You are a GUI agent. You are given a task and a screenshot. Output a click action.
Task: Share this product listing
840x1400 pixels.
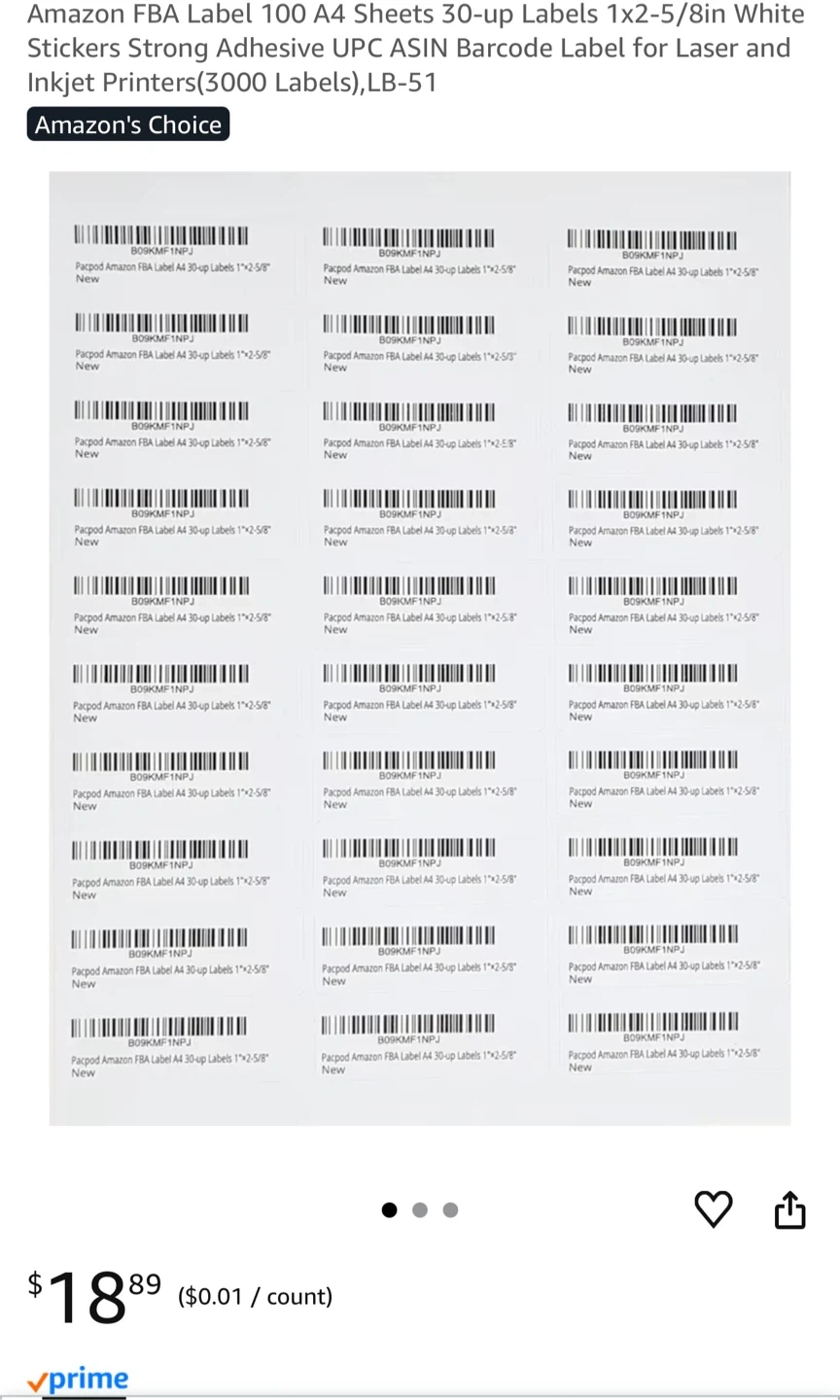pyautogui.click(x=789, y=1209)
